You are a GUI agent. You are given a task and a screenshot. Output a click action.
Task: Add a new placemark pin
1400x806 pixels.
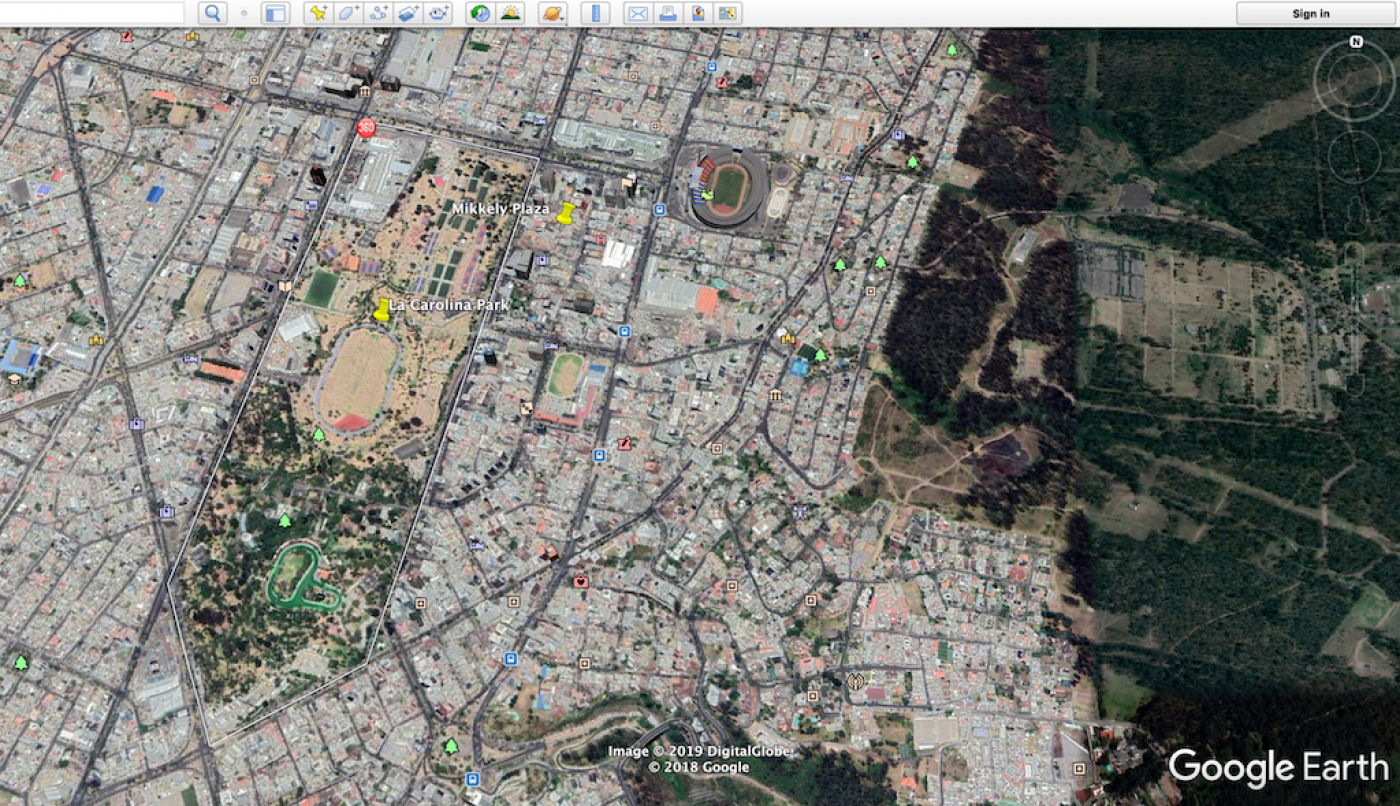tap(318, 13)
